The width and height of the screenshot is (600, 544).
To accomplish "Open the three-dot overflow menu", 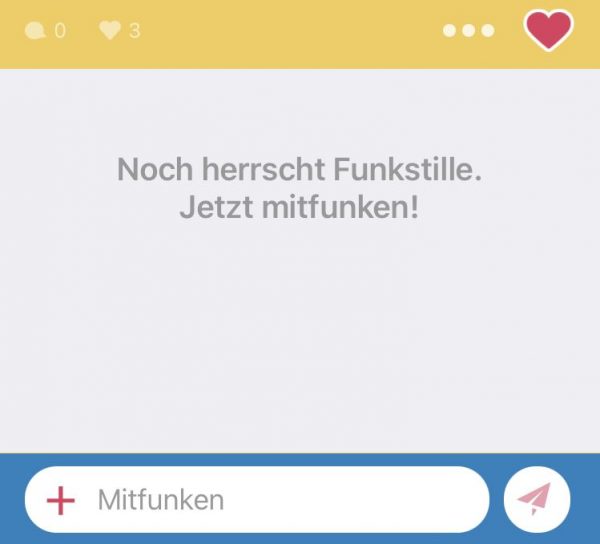I will pos(468,31).
